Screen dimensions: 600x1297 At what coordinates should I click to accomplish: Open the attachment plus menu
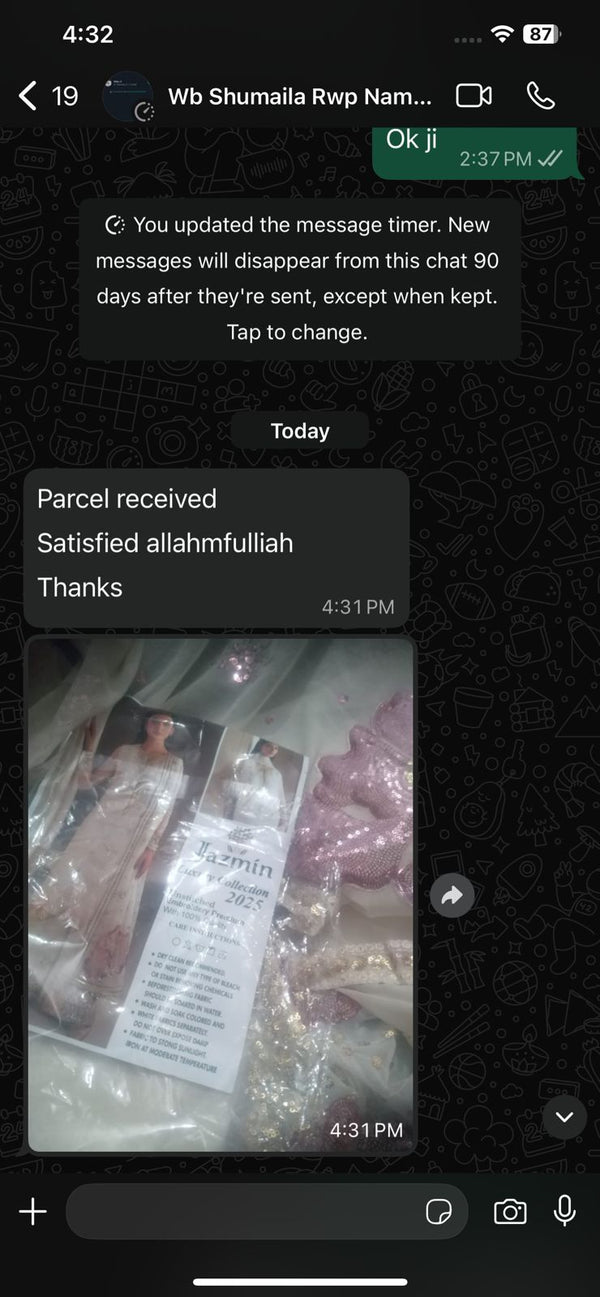[33, 1212]
